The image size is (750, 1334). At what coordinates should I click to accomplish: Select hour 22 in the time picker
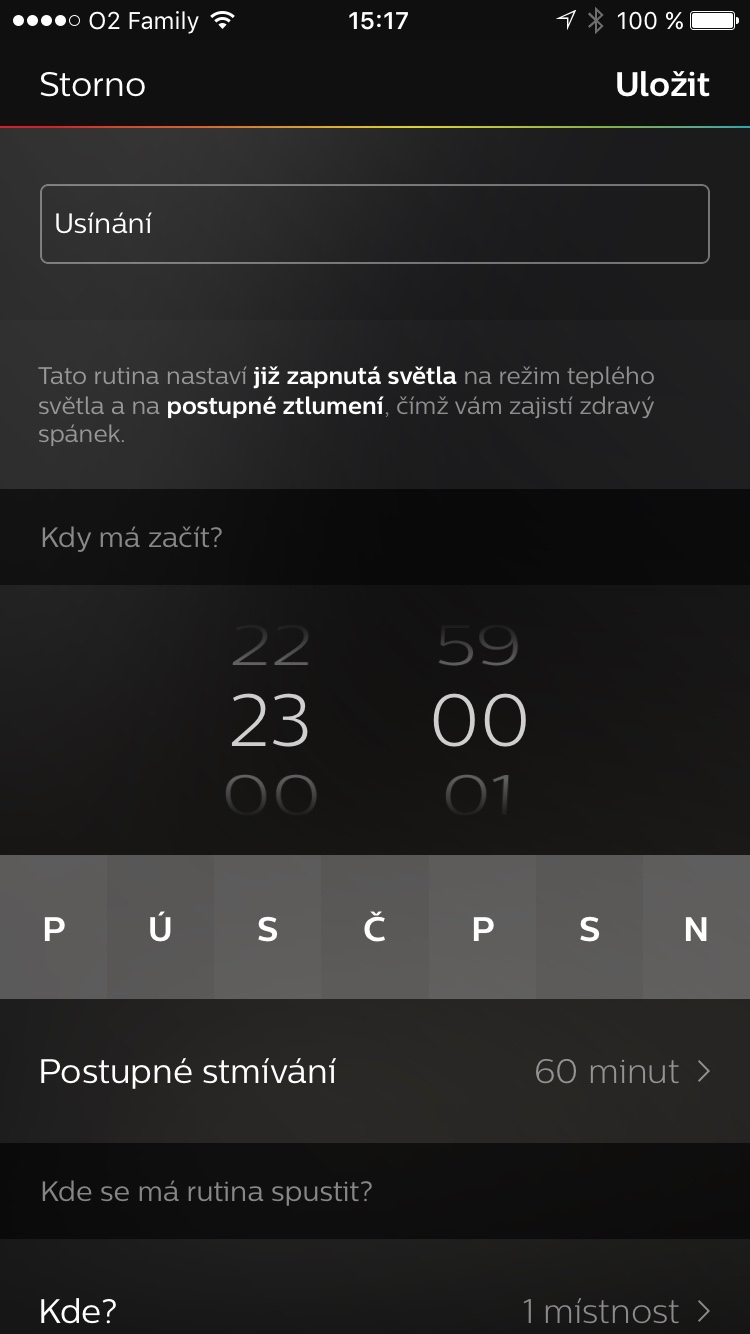[270, 646]
